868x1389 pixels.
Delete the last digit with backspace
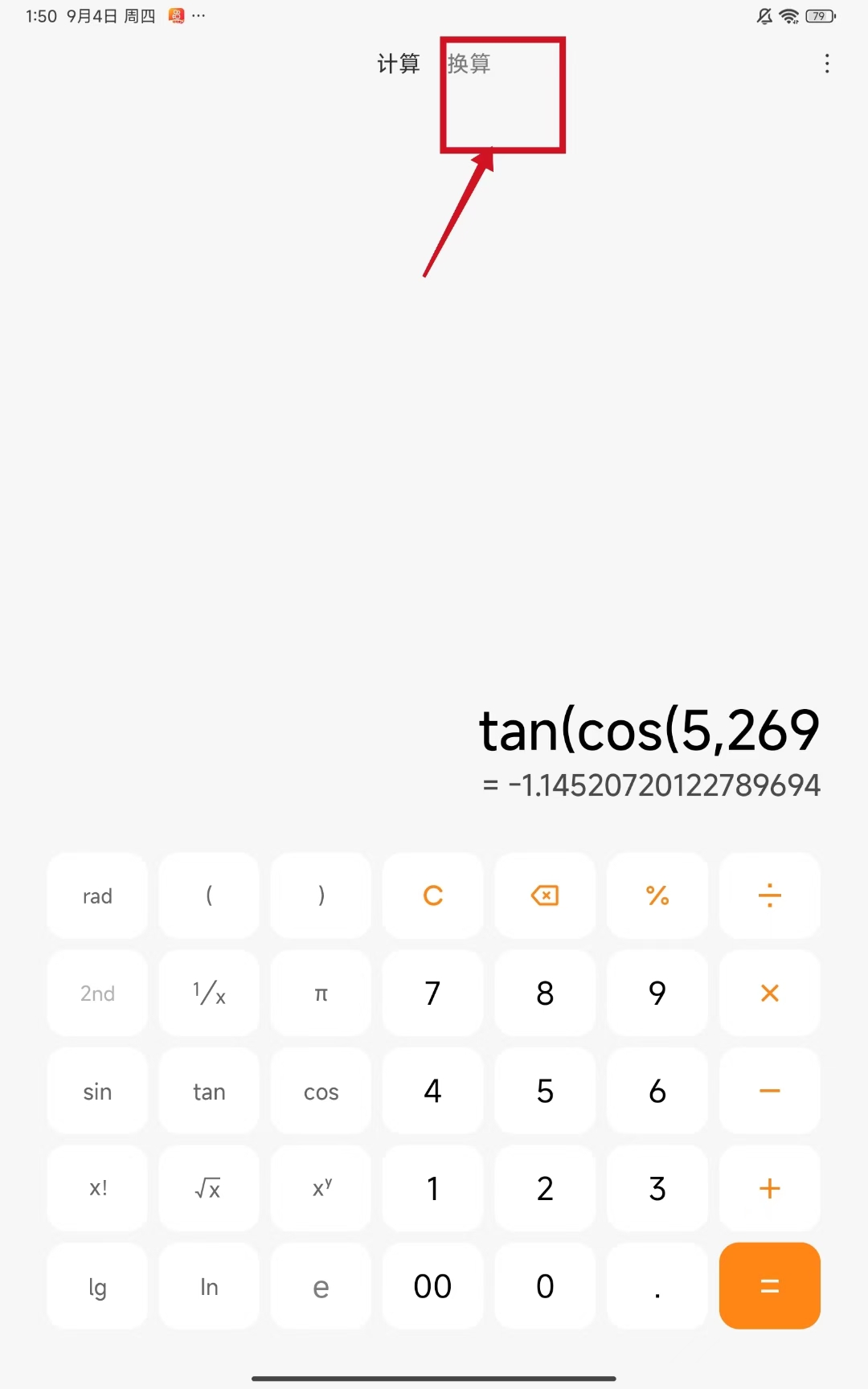545,895
